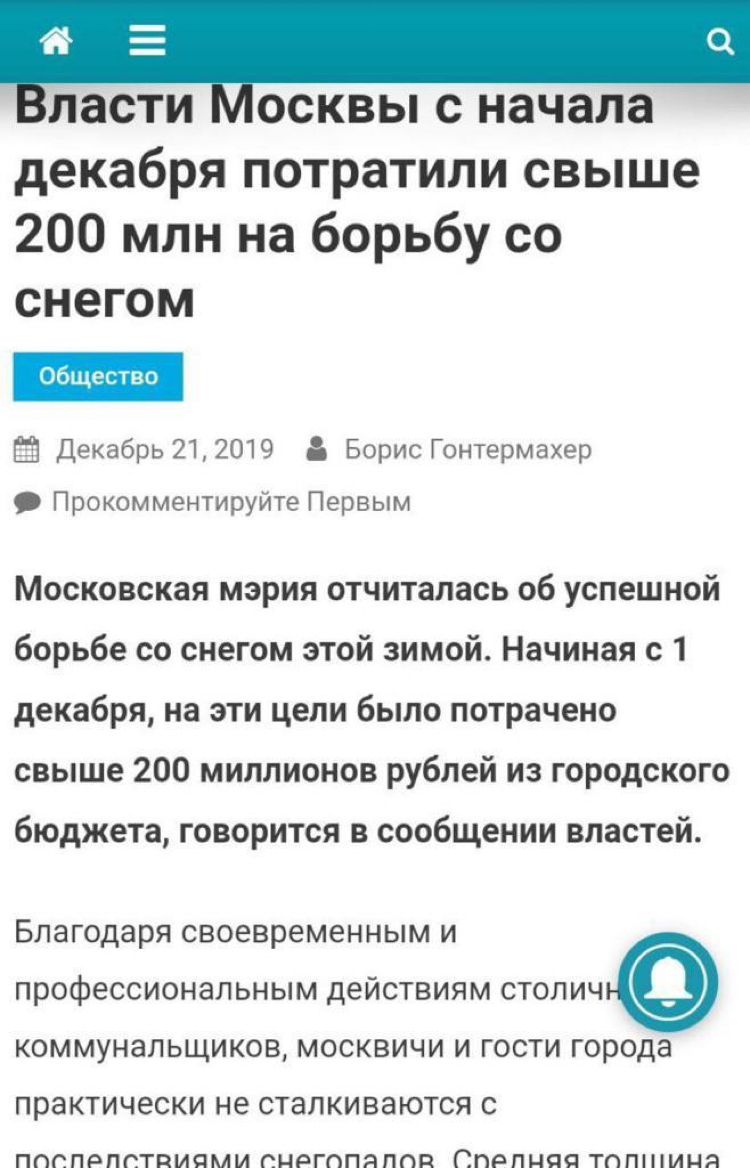Open the Общество category tag
The width and height of the screenshot is (750, 1168).
pos(98,377)
